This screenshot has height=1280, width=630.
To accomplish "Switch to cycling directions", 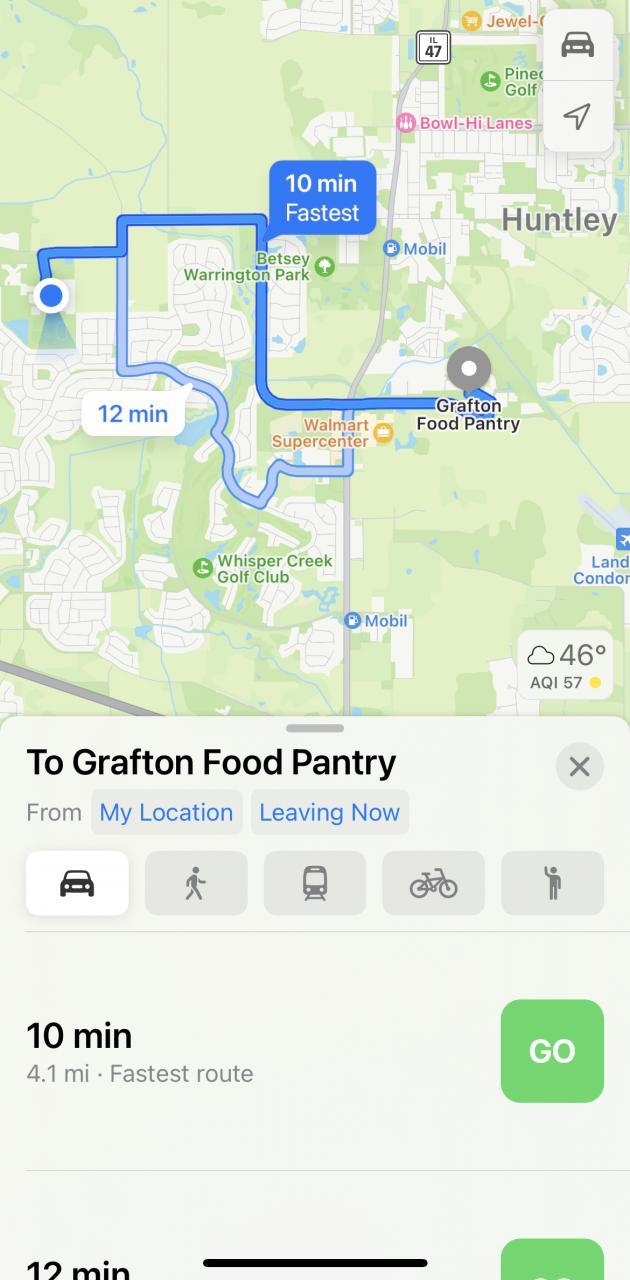I will (433, 883).
